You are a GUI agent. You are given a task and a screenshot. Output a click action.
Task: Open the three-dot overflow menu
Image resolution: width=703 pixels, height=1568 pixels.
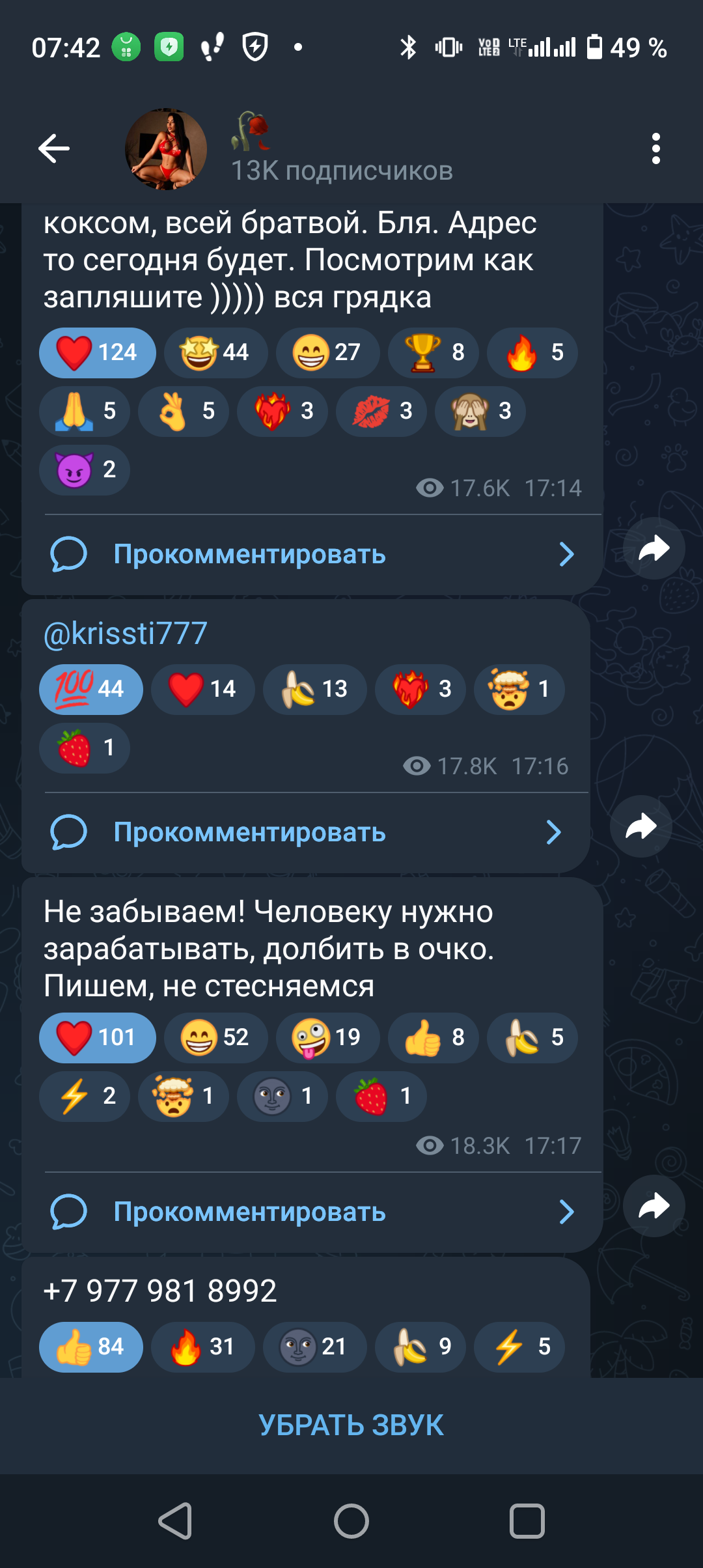[655, 149]
